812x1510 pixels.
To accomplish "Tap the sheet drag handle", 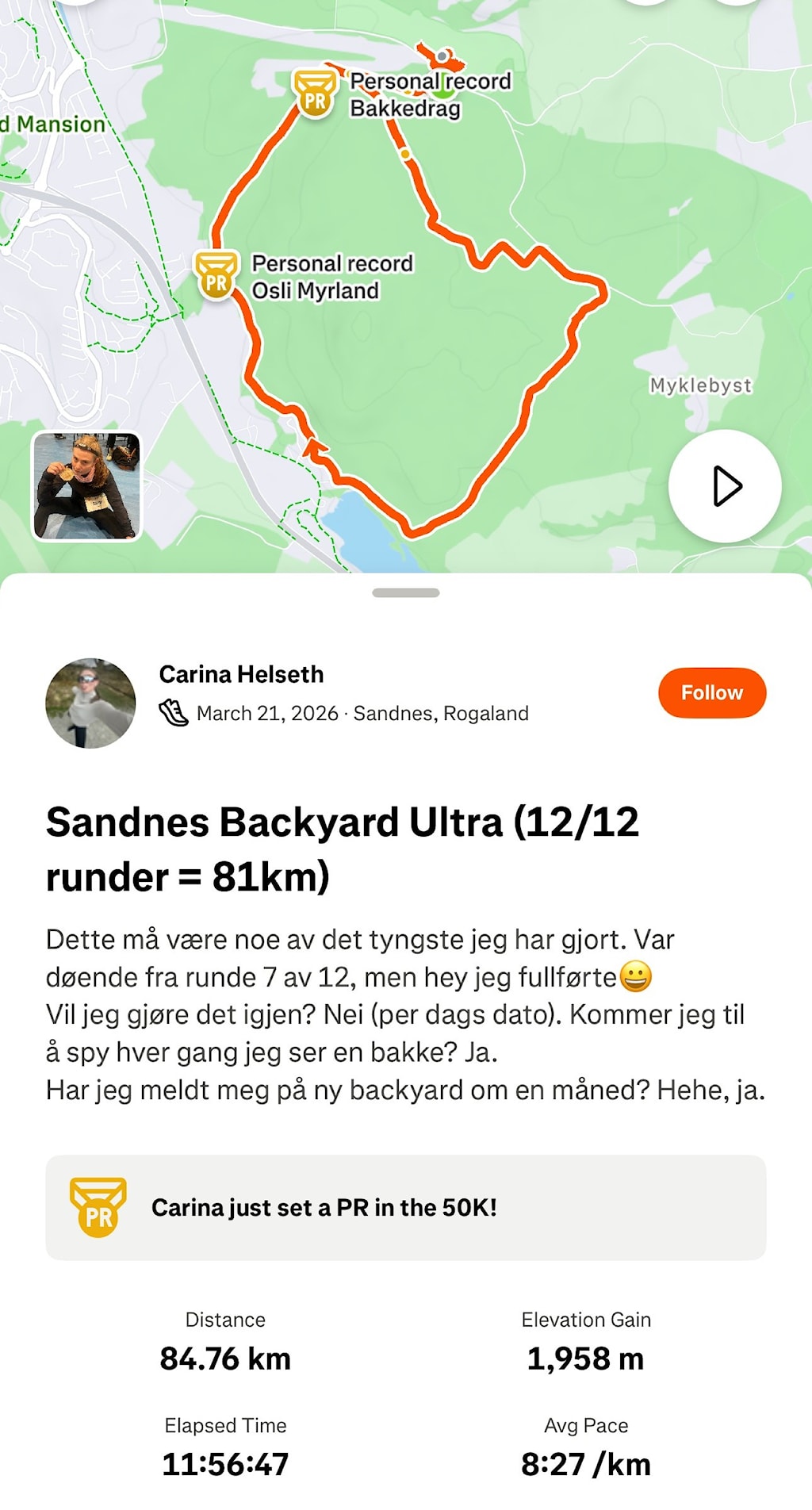I will point(405,592).
